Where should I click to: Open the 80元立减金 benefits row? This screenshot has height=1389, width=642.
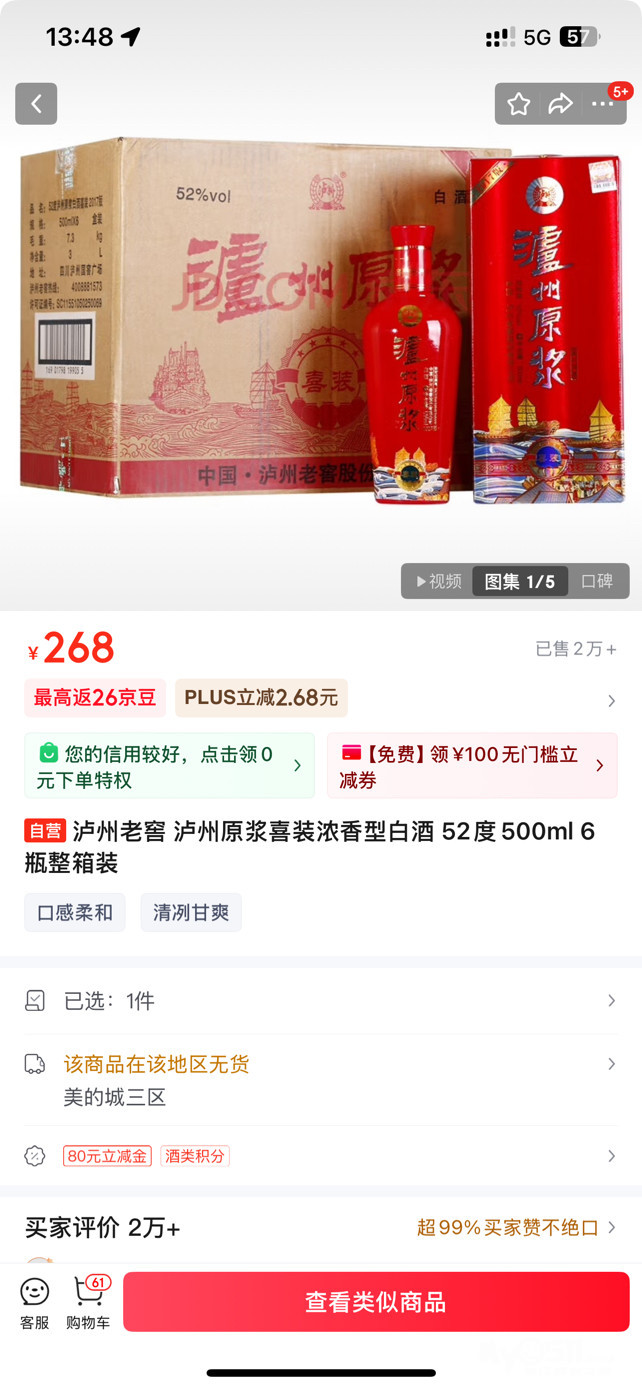tap(320, 1156)
